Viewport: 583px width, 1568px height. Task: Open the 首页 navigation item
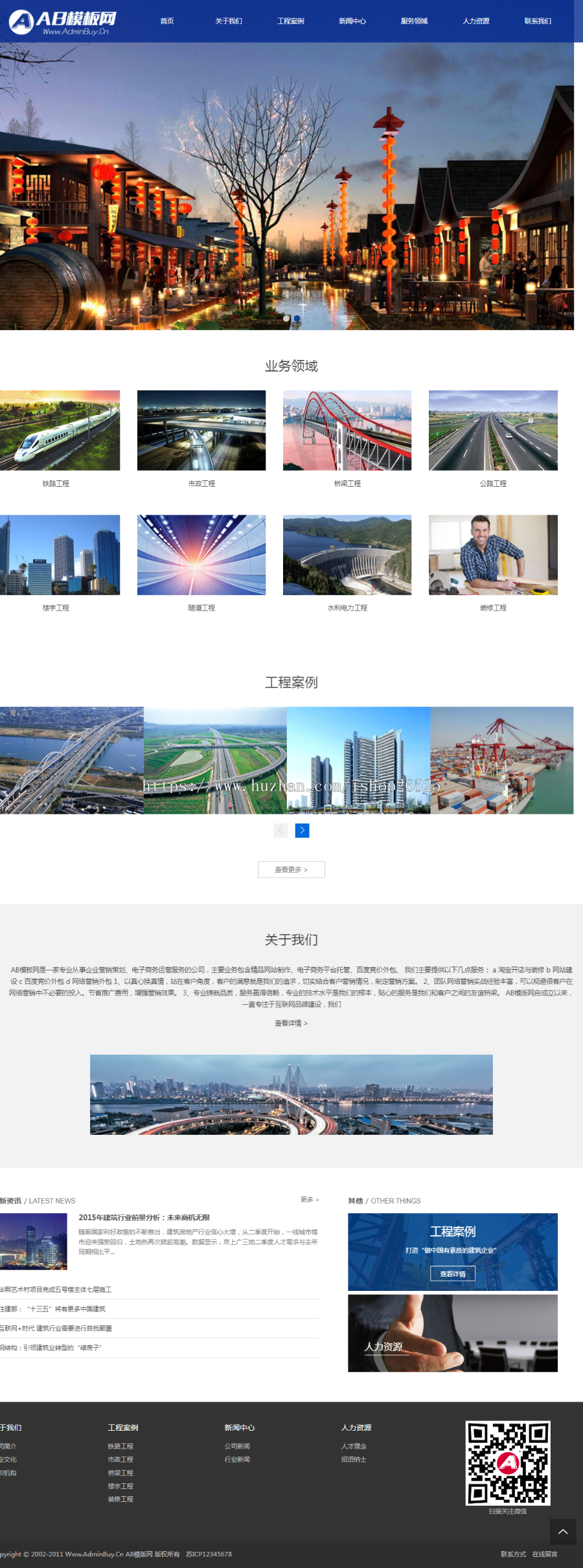(166, 21)
